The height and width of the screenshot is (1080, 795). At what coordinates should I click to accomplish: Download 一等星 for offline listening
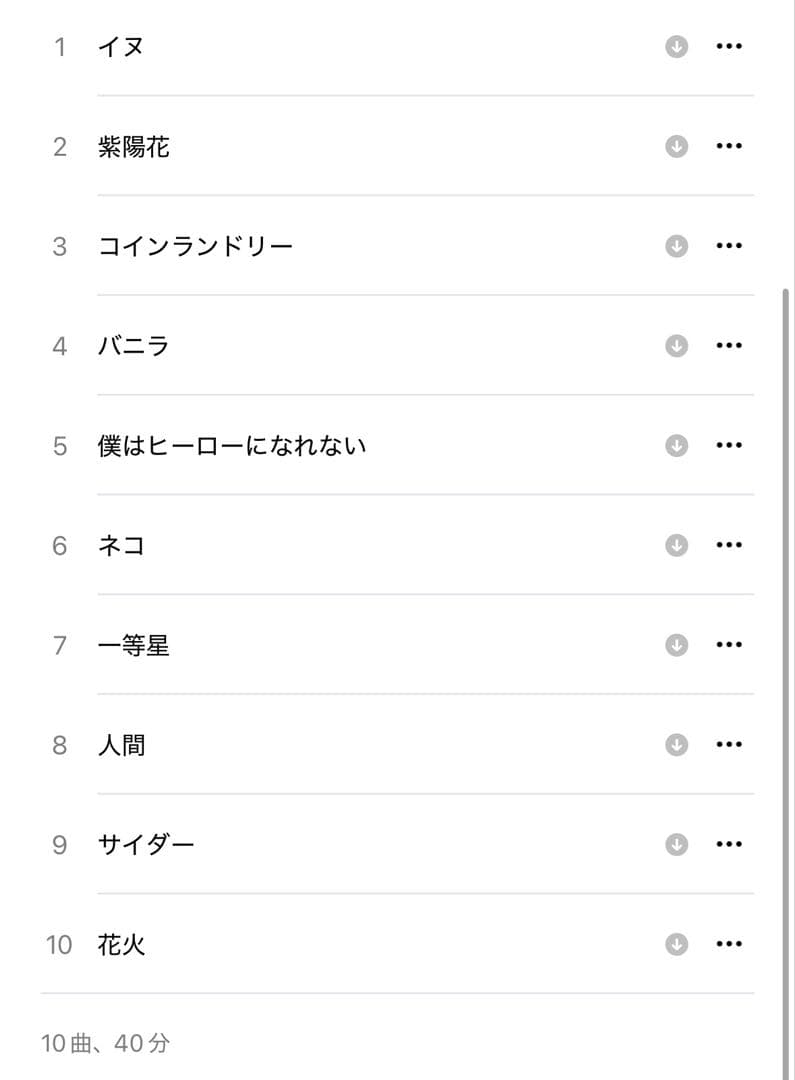point(676,644)
